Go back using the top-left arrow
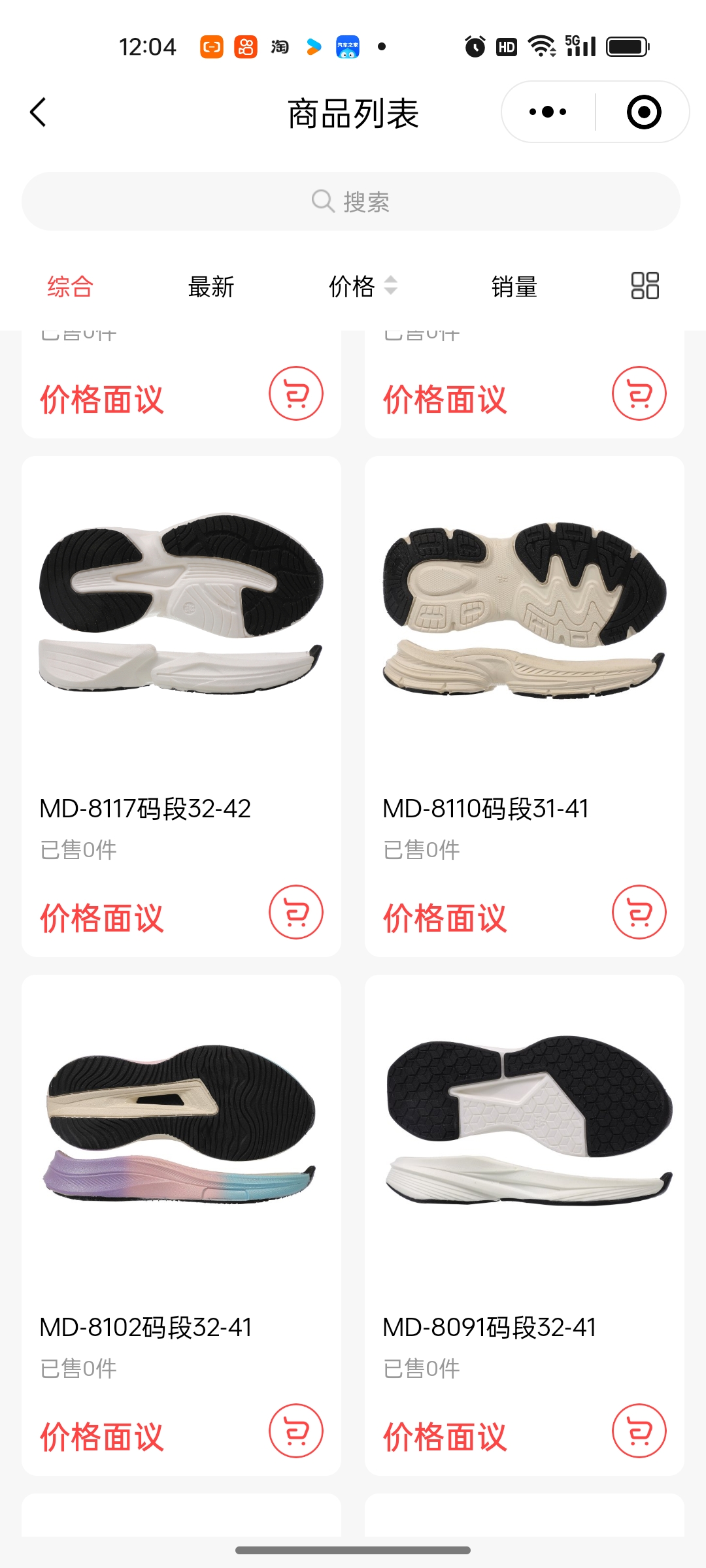706x1568 pixels. 39,112
